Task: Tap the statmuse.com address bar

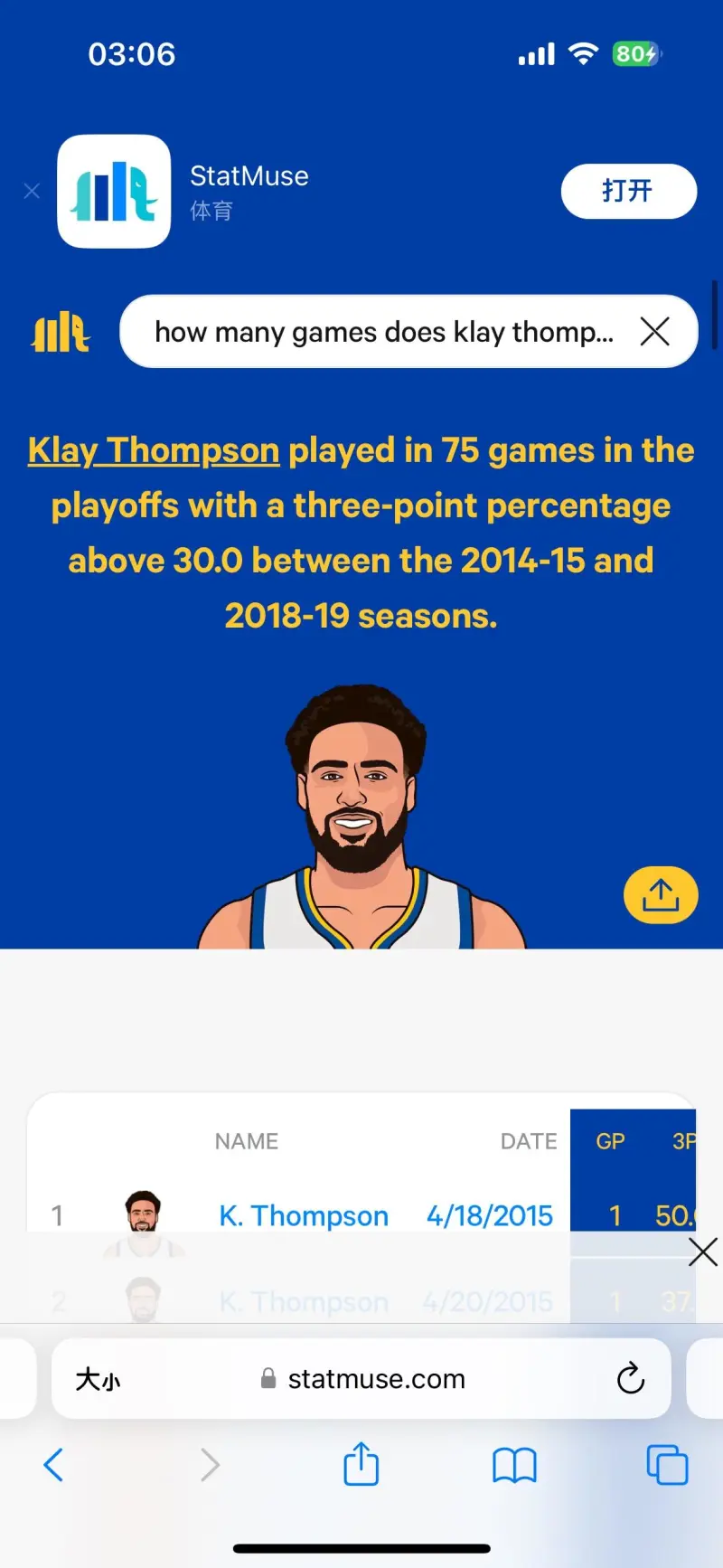Action: [375, 1379]
